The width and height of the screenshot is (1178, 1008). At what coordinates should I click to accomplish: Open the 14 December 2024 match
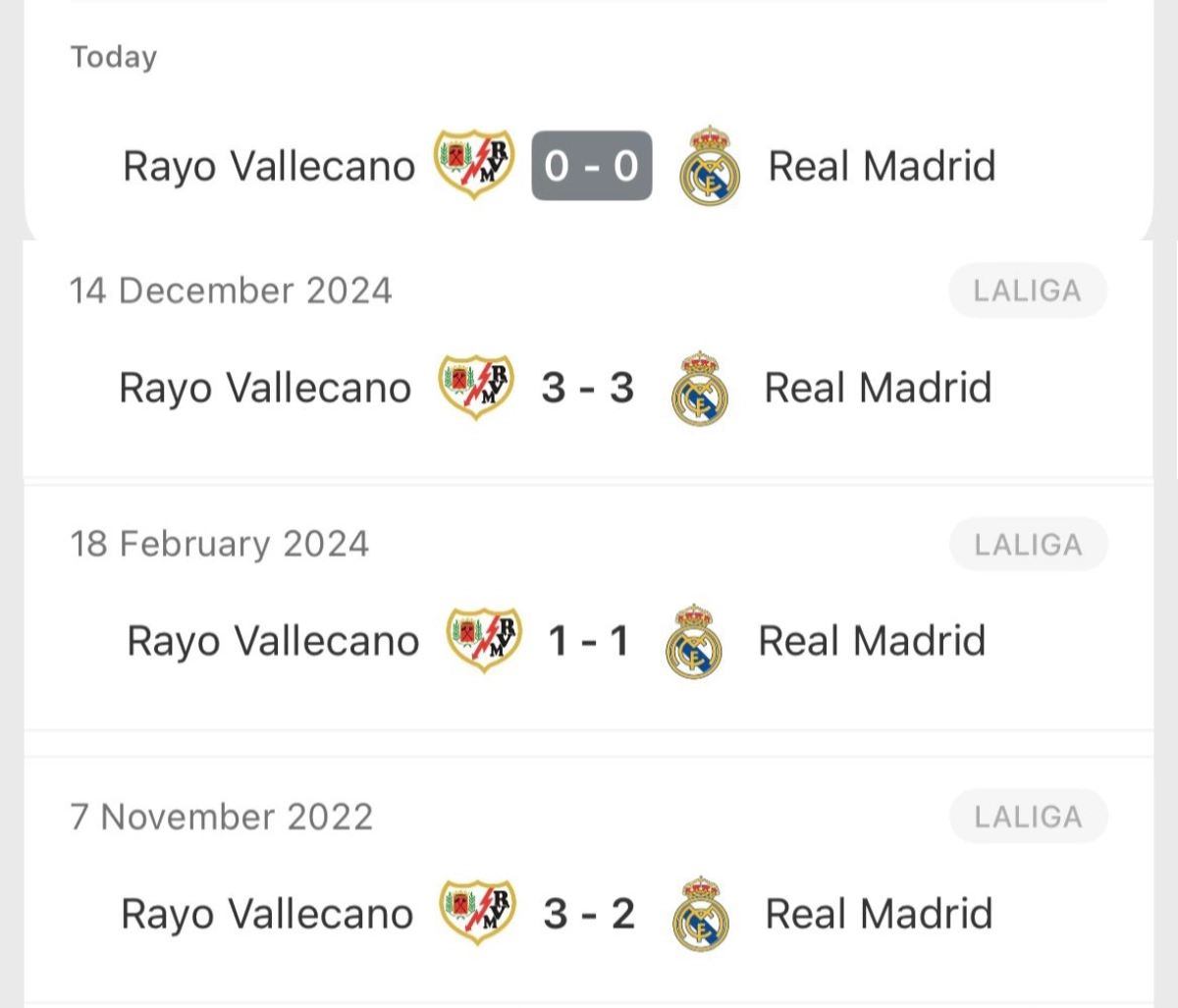pyautogui.click(x=587, y=388)
